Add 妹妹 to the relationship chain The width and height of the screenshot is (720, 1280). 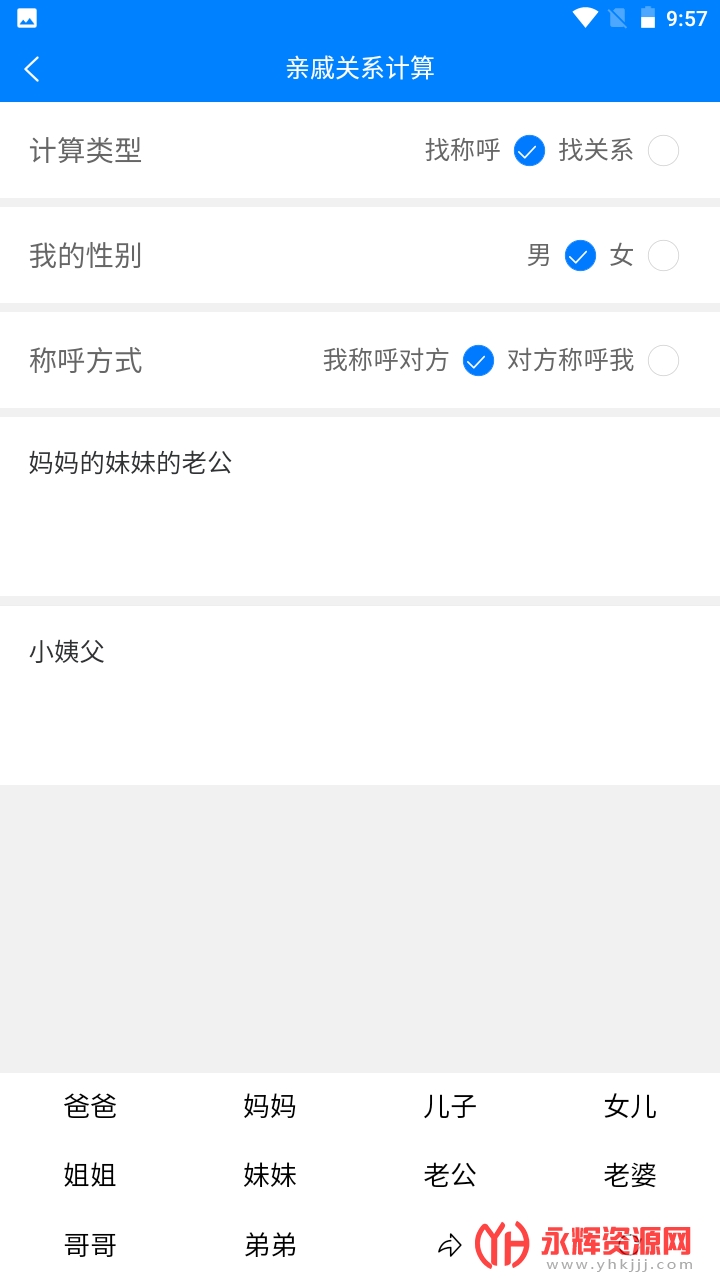(x=270, y=1175)
